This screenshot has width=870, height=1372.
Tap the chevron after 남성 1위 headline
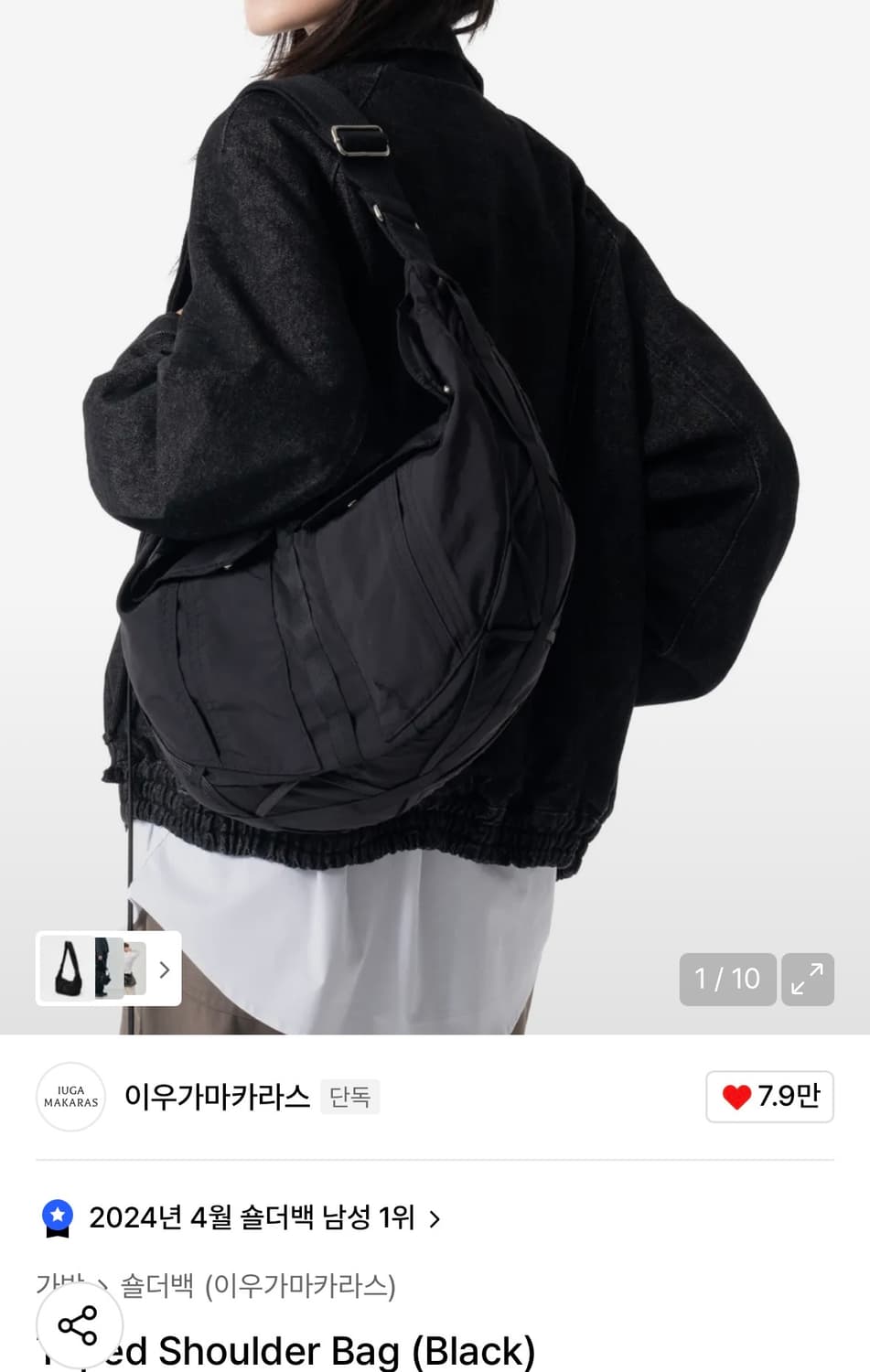pyautogui.click(x=435, y=1219)
